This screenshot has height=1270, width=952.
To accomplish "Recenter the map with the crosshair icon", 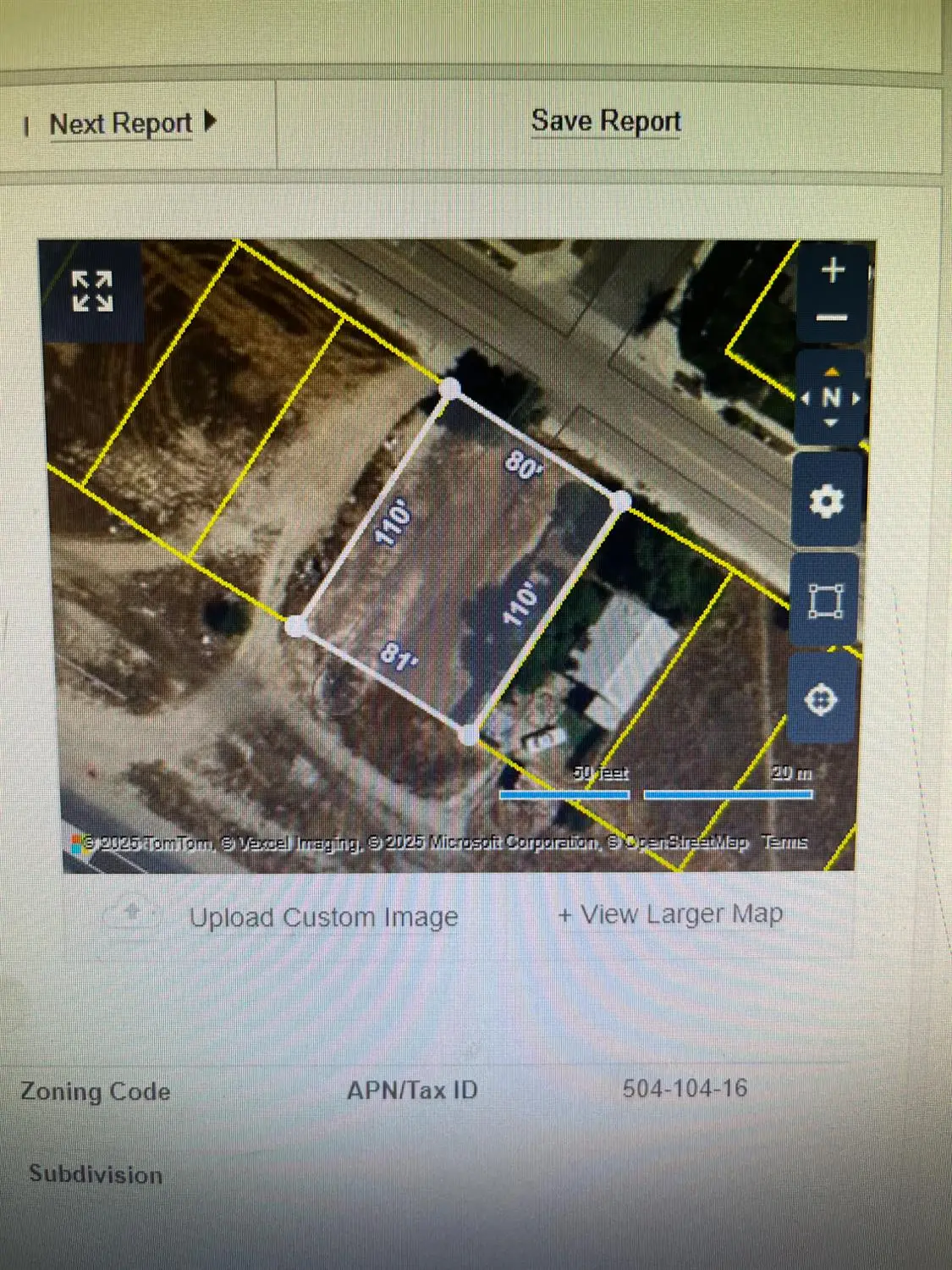I will point(820,700).
